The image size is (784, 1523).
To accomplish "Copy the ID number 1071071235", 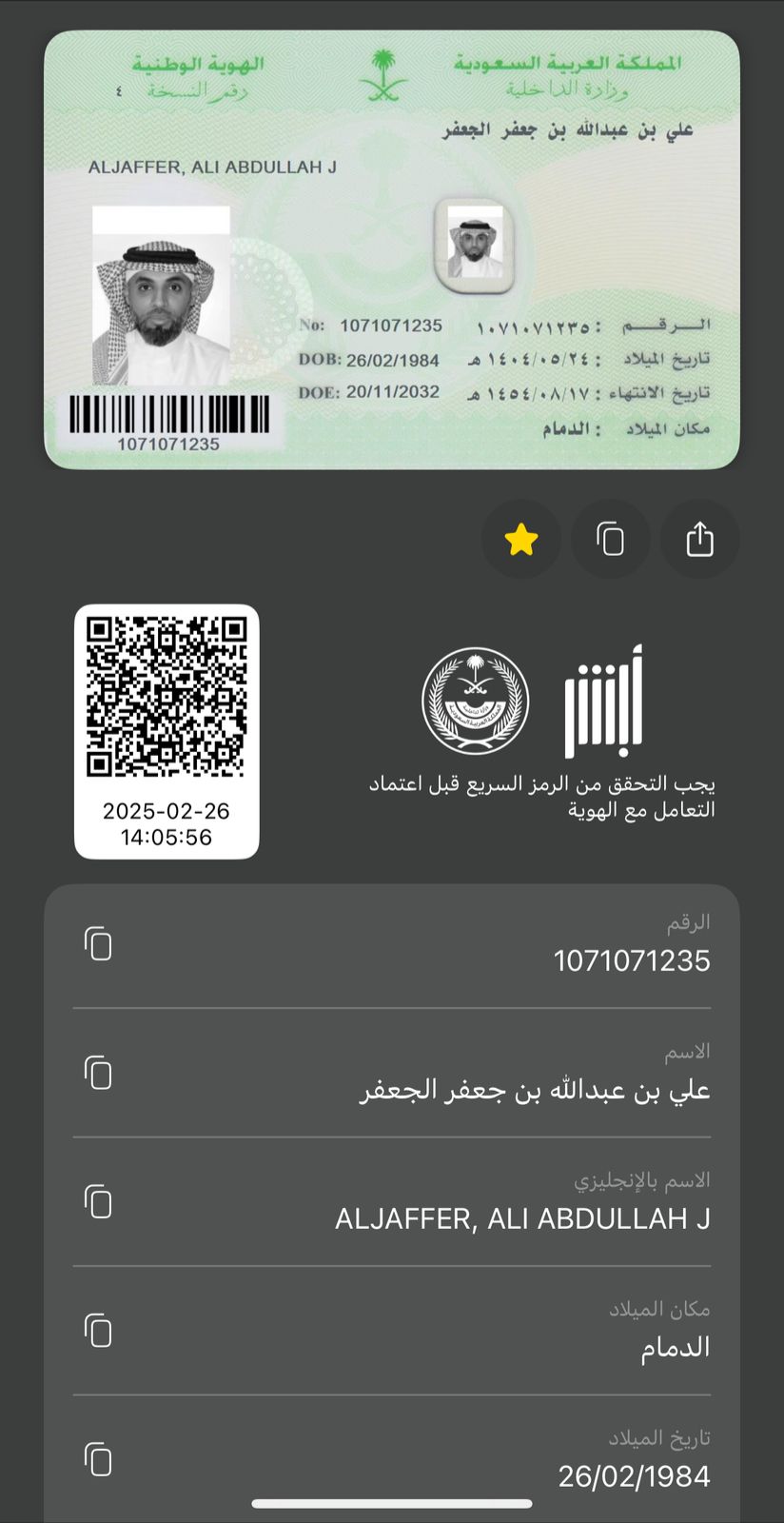I will [x=98, y=944].
